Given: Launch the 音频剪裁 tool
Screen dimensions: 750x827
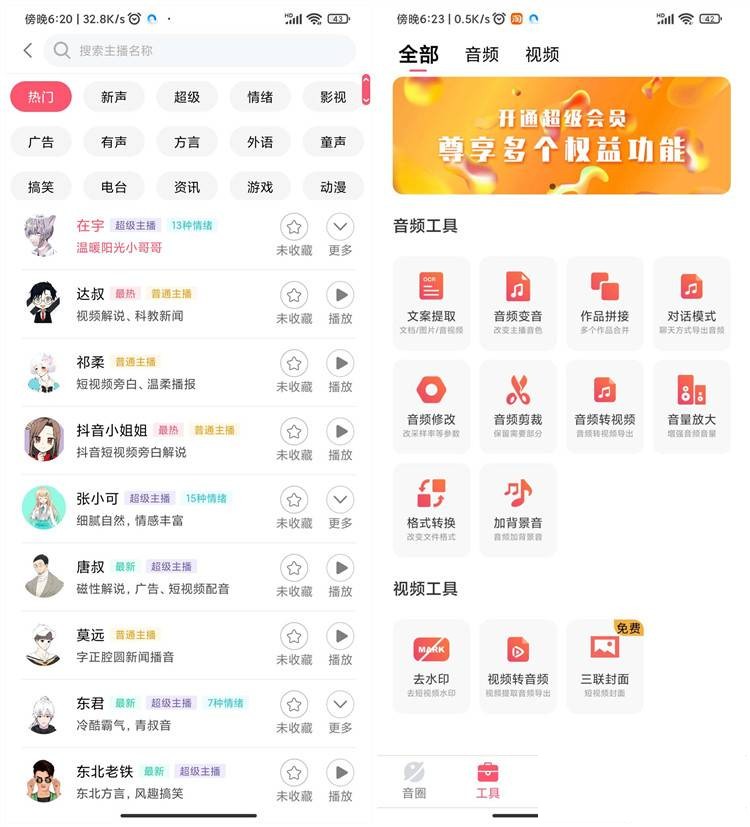Looking at the screenshot, I should point(518,406).
